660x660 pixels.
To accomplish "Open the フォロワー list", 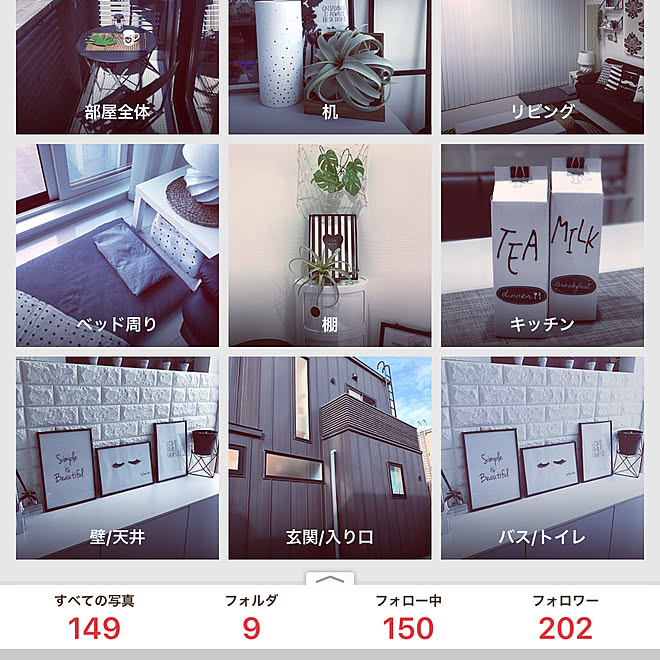I will (x=565, y=616).
